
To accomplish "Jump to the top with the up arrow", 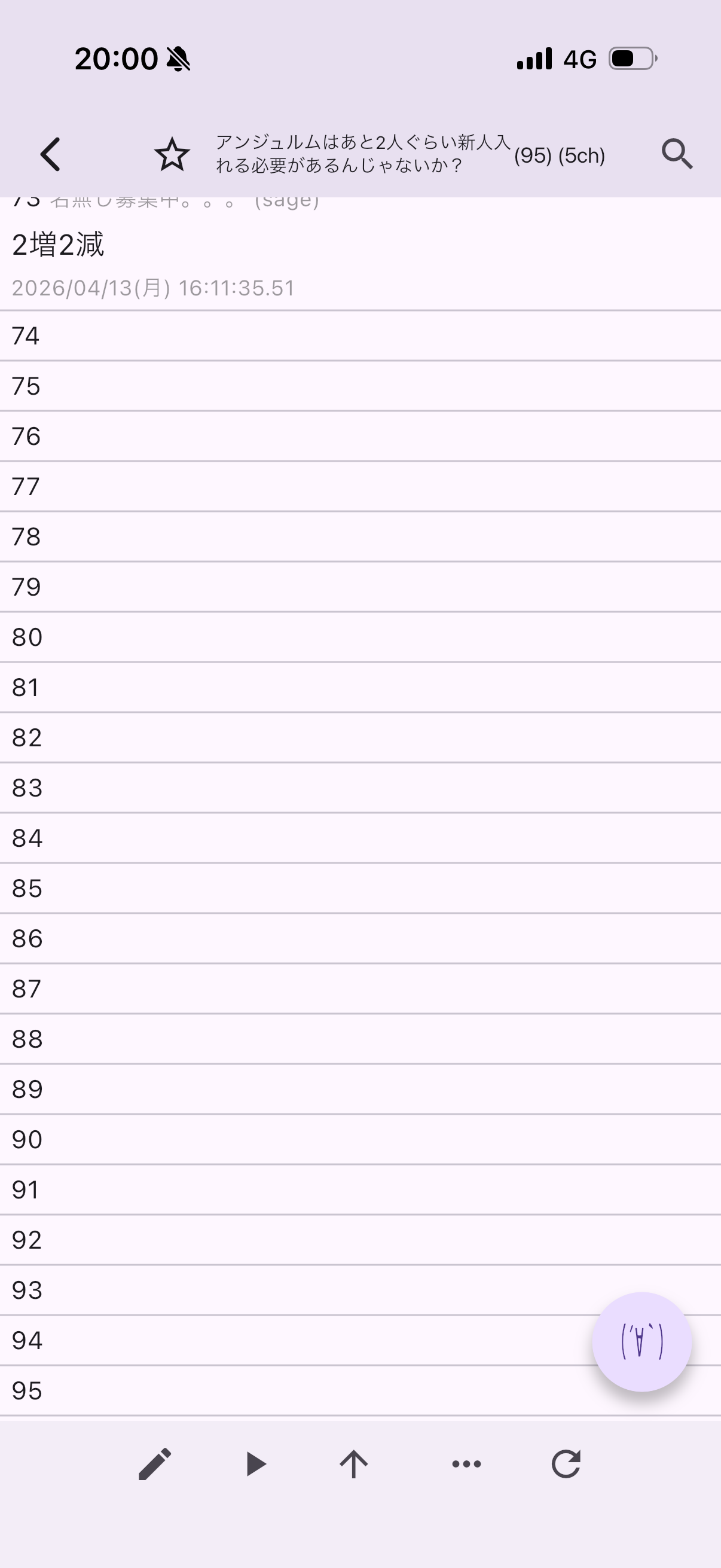I will [x=353, y=1464].
